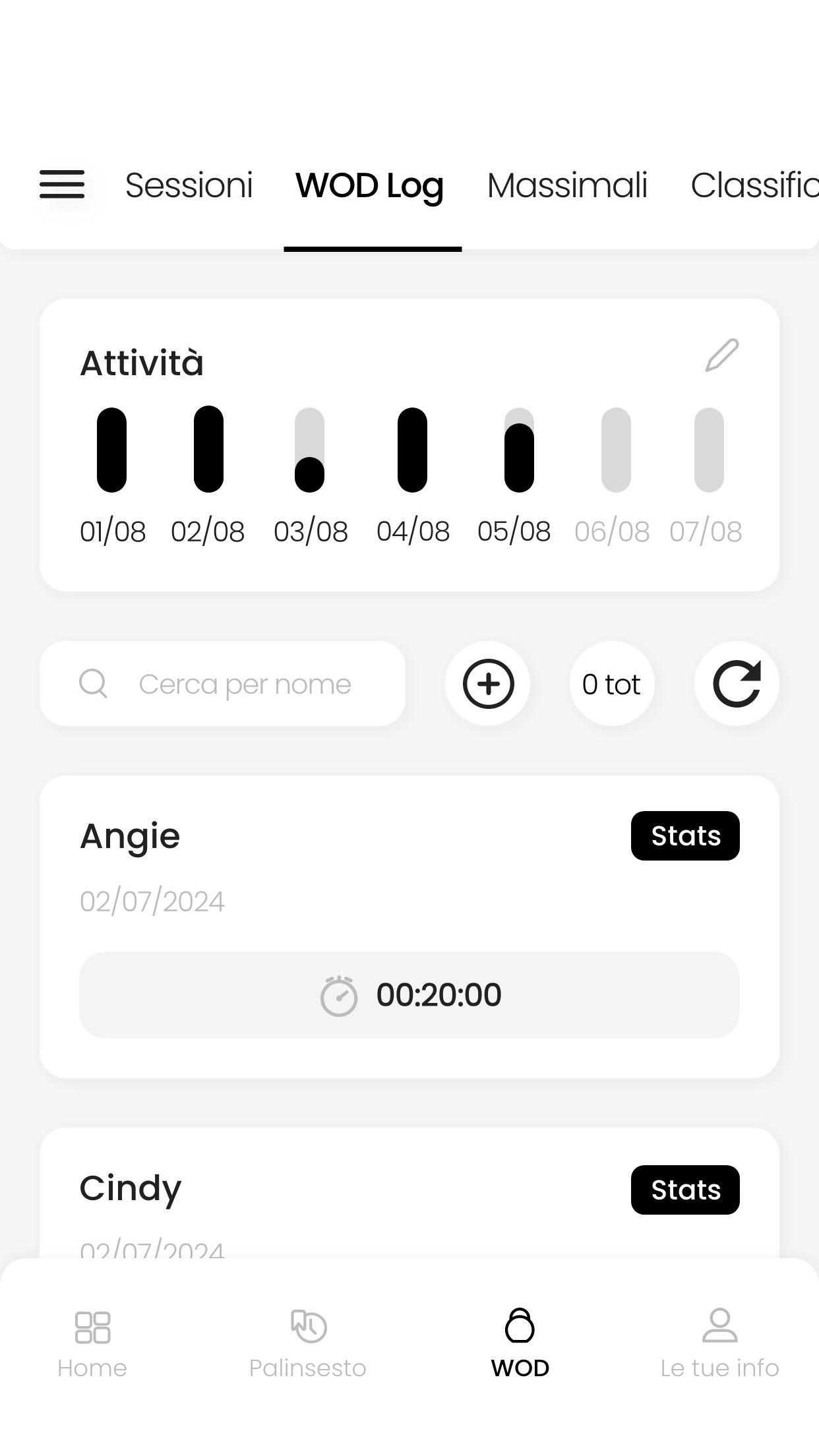Switch to the Massimali tab

point(567,185)
